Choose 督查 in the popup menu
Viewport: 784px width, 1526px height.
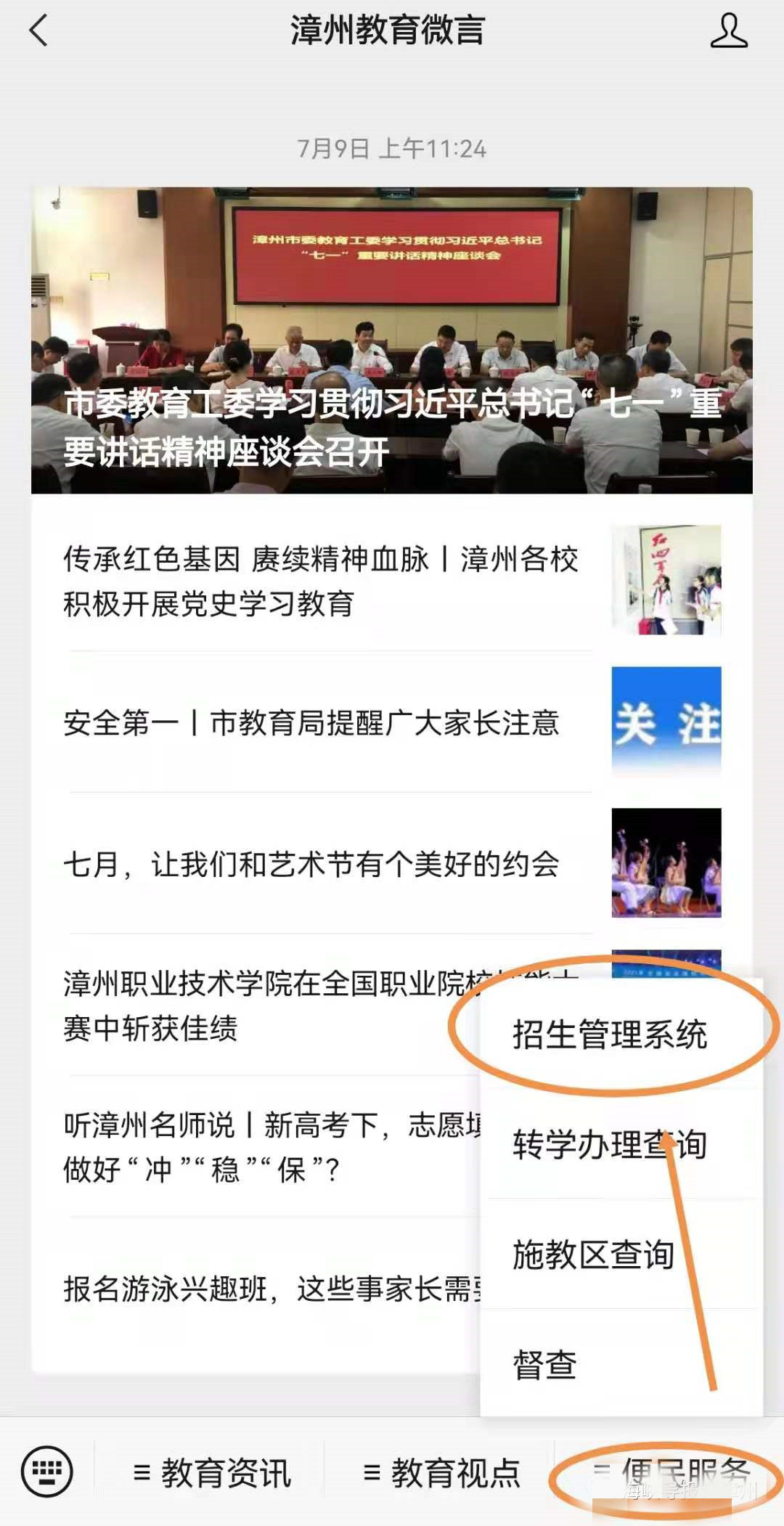click(546, 1365)
